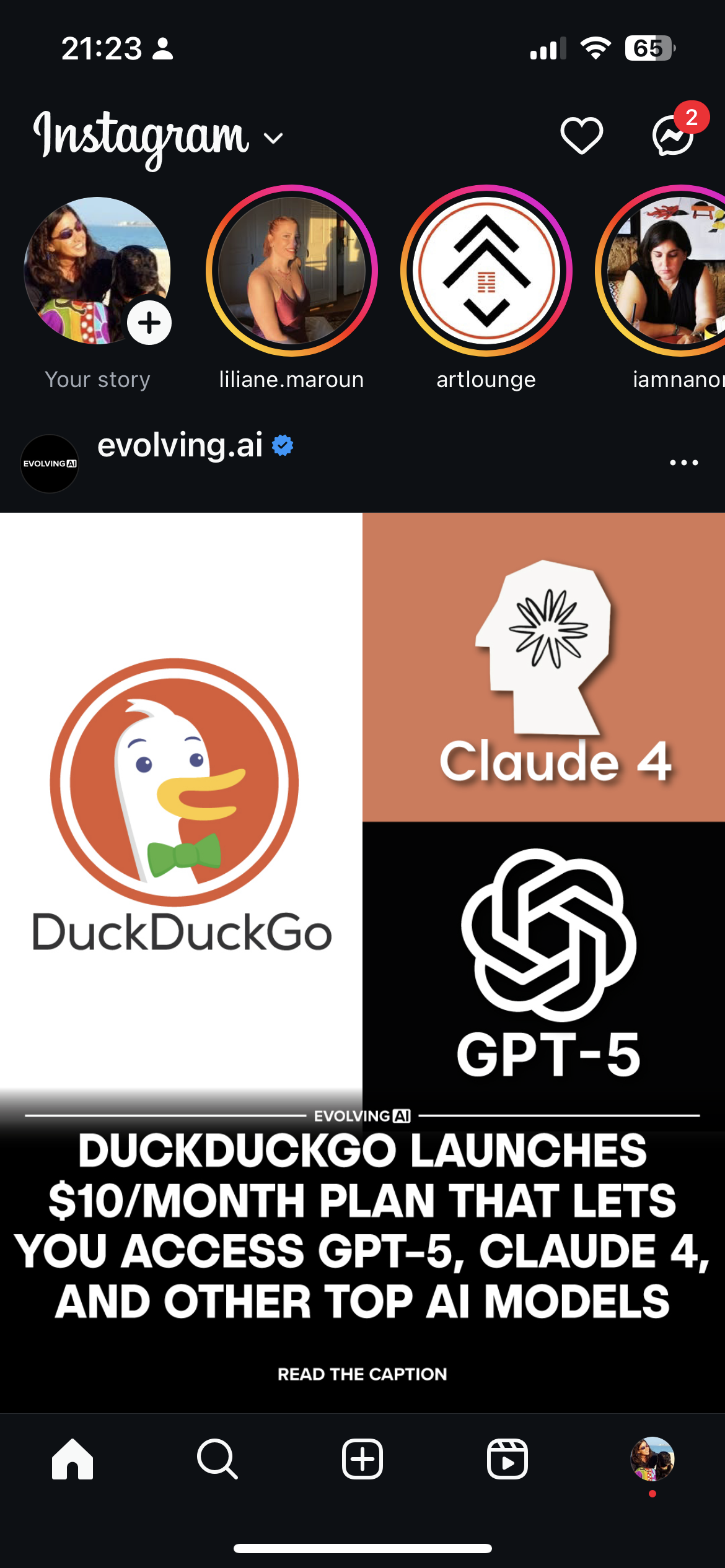Go to Home tab

(72, 1459)
